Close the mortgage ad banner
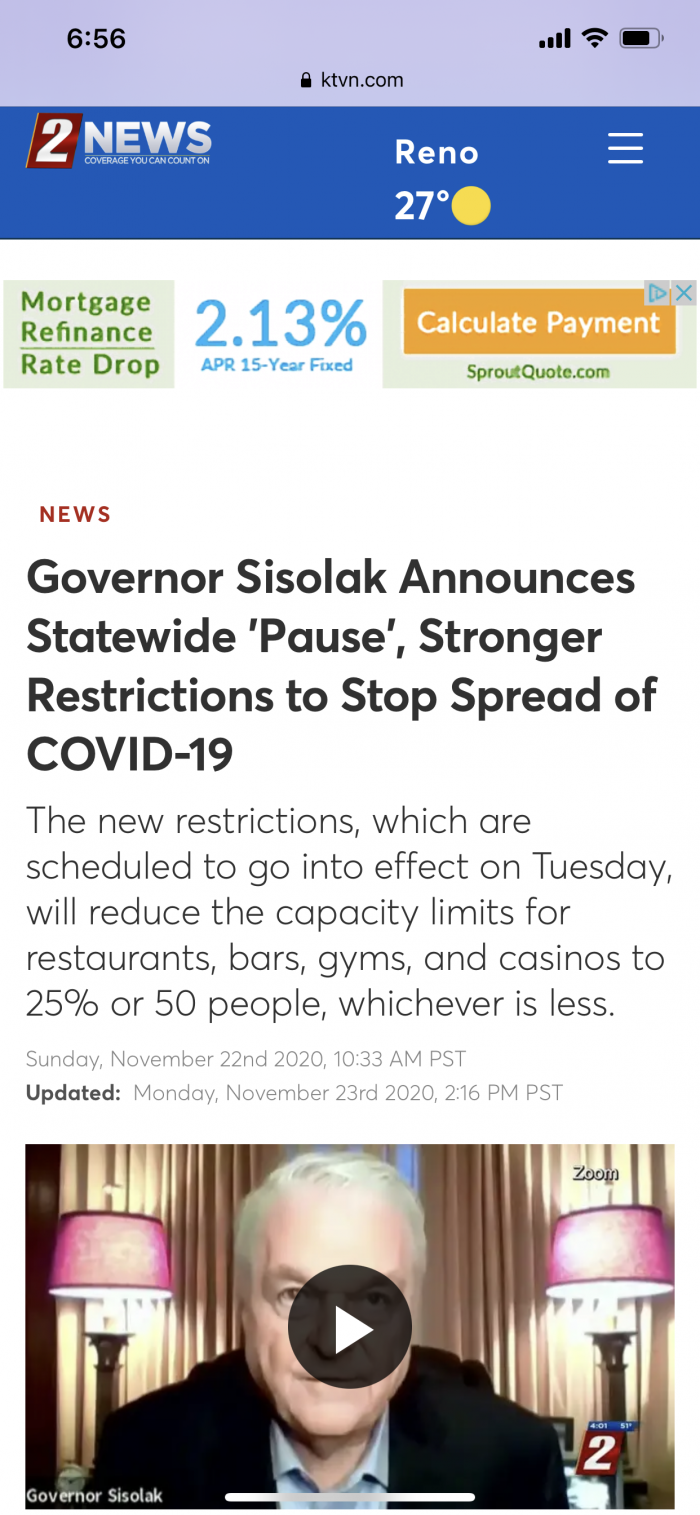Viewport: 700px width, 1515px height. pyautogui.click(x=684, y=293)
